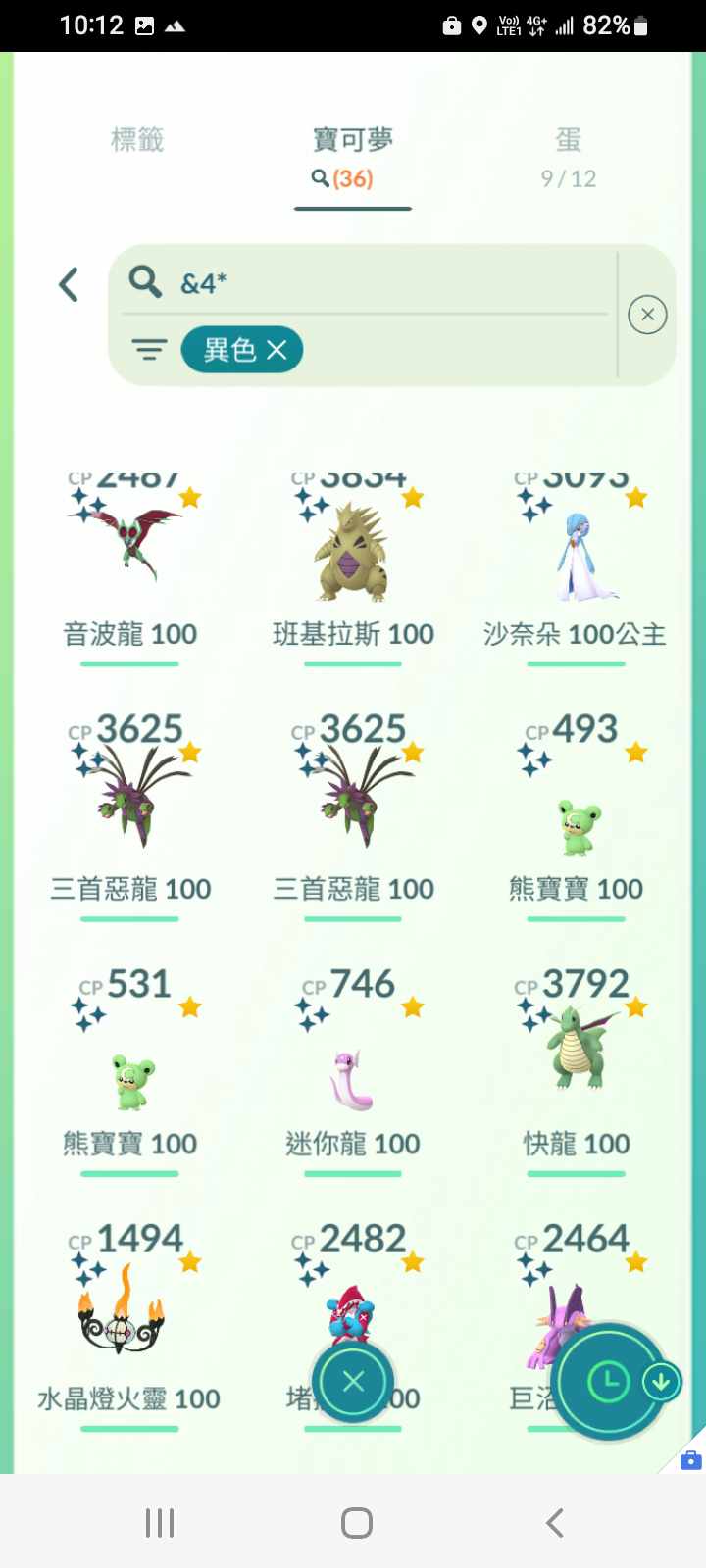
Task: Tap system home button
Action: coord(356,1523)
